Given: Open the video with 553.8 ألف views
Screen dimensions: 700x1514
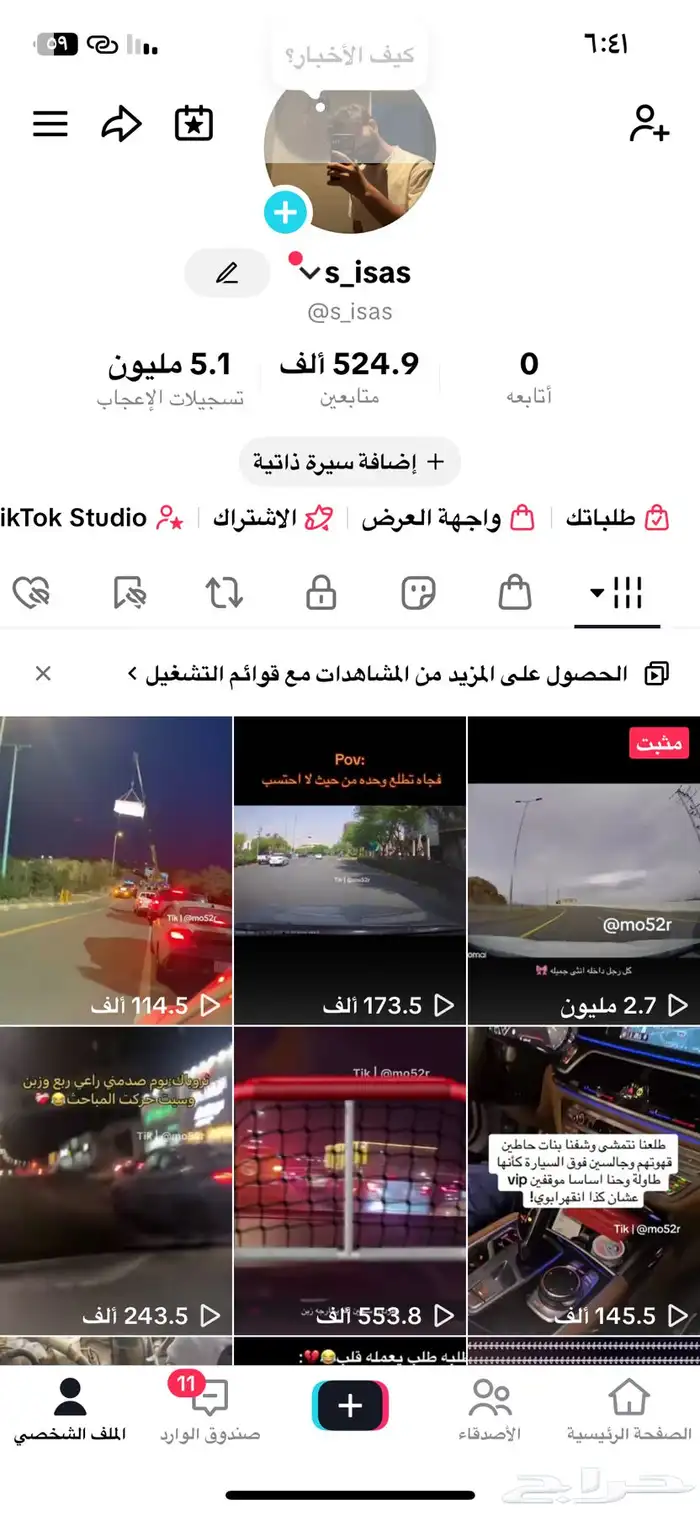Looking at the screenshot, I should (x=349, y=1180).
